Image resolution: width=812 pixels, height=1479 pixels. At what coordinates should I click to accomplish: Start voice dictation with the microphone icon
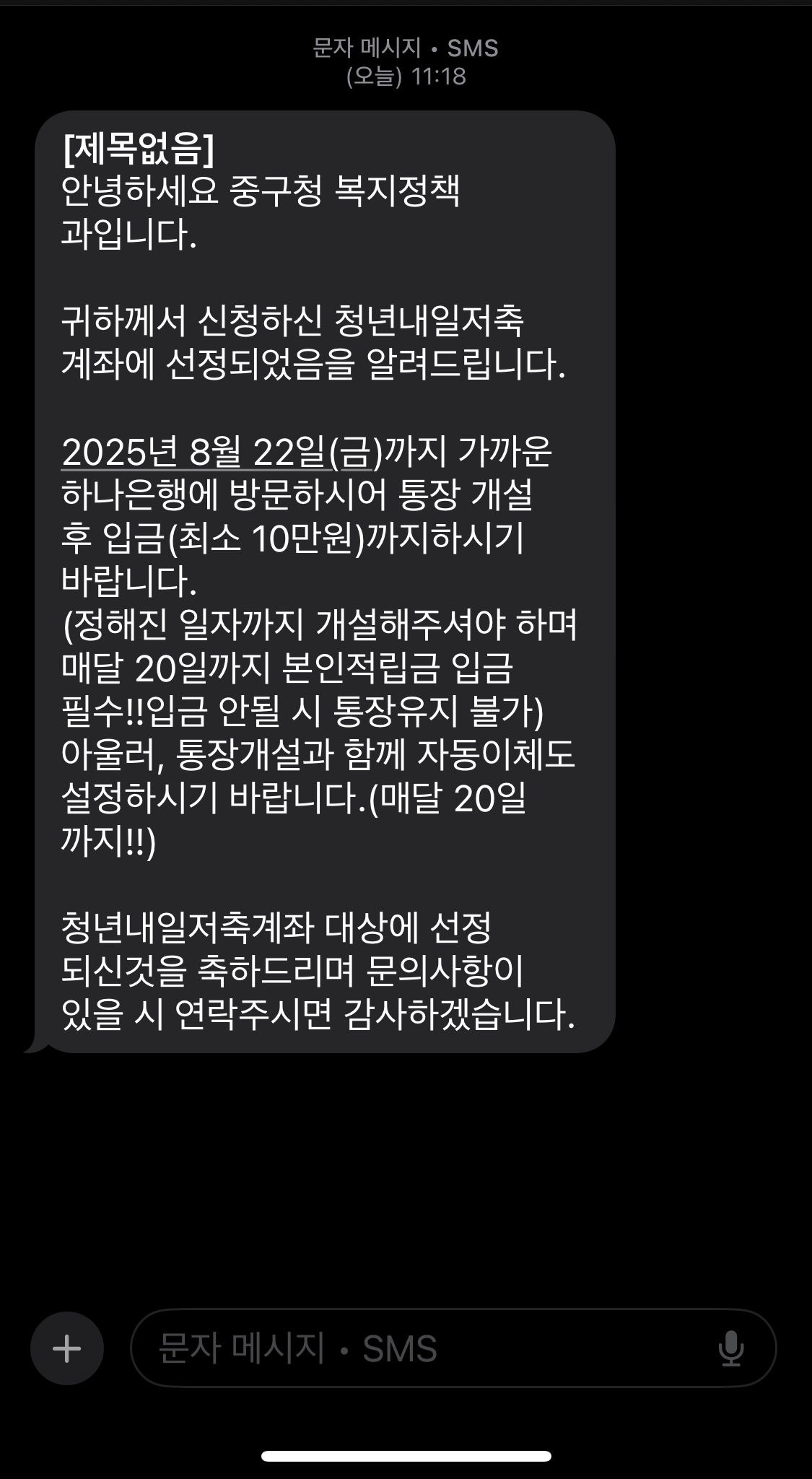tap(730, 1348)
